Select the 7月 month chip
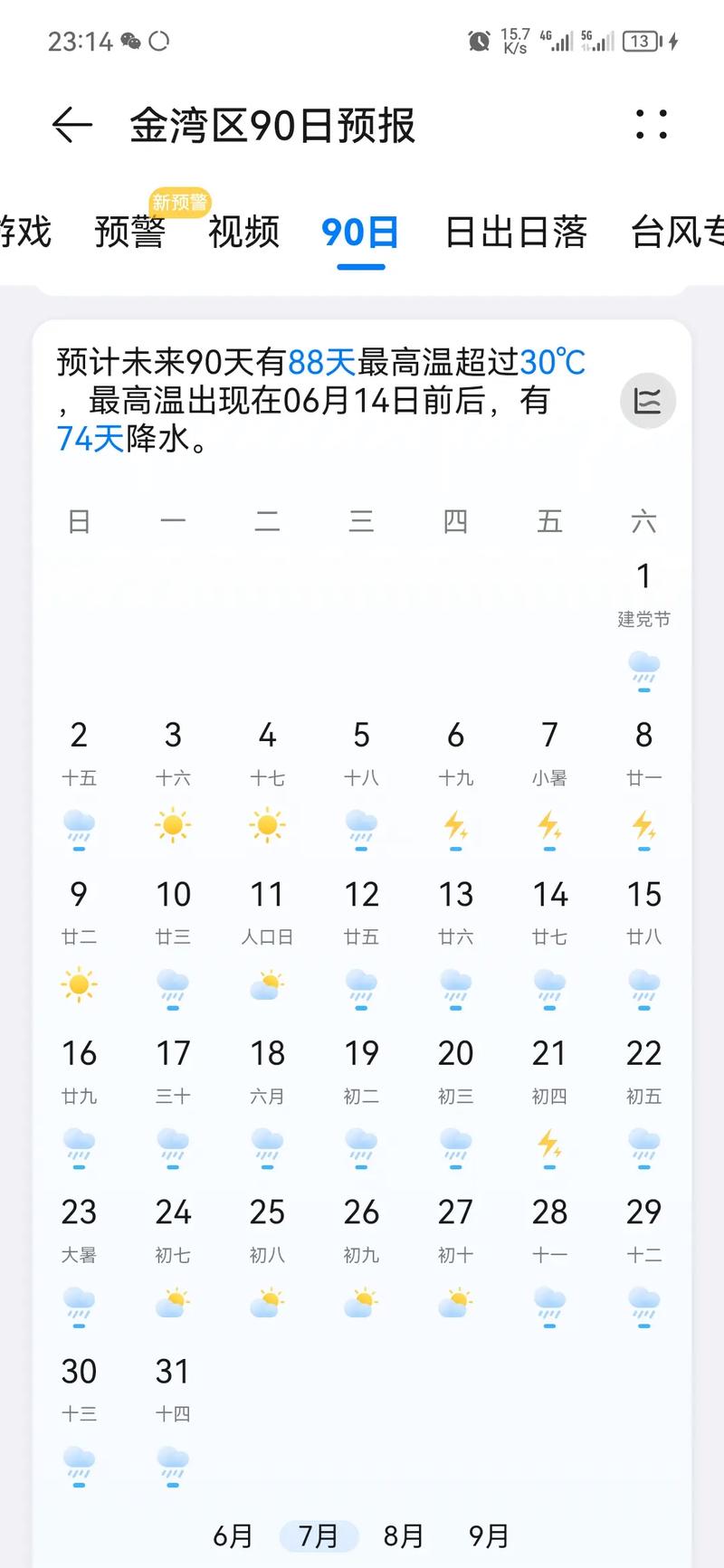Image resolution: width=724 pixels, height=1568 pixels. click(x=319, y=1535)
